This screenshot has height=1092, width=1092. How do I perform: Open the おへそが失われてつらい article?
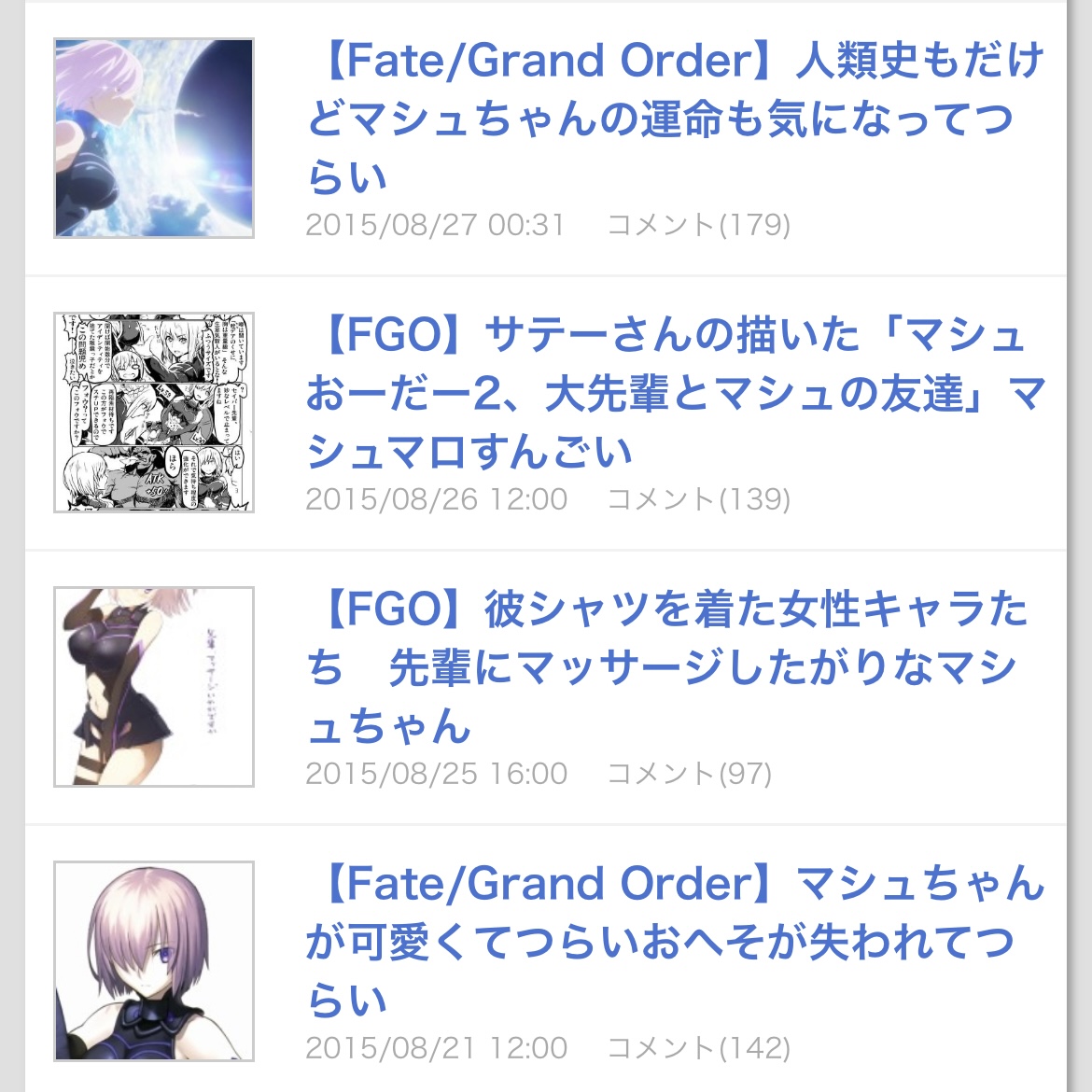coord(674,942)
